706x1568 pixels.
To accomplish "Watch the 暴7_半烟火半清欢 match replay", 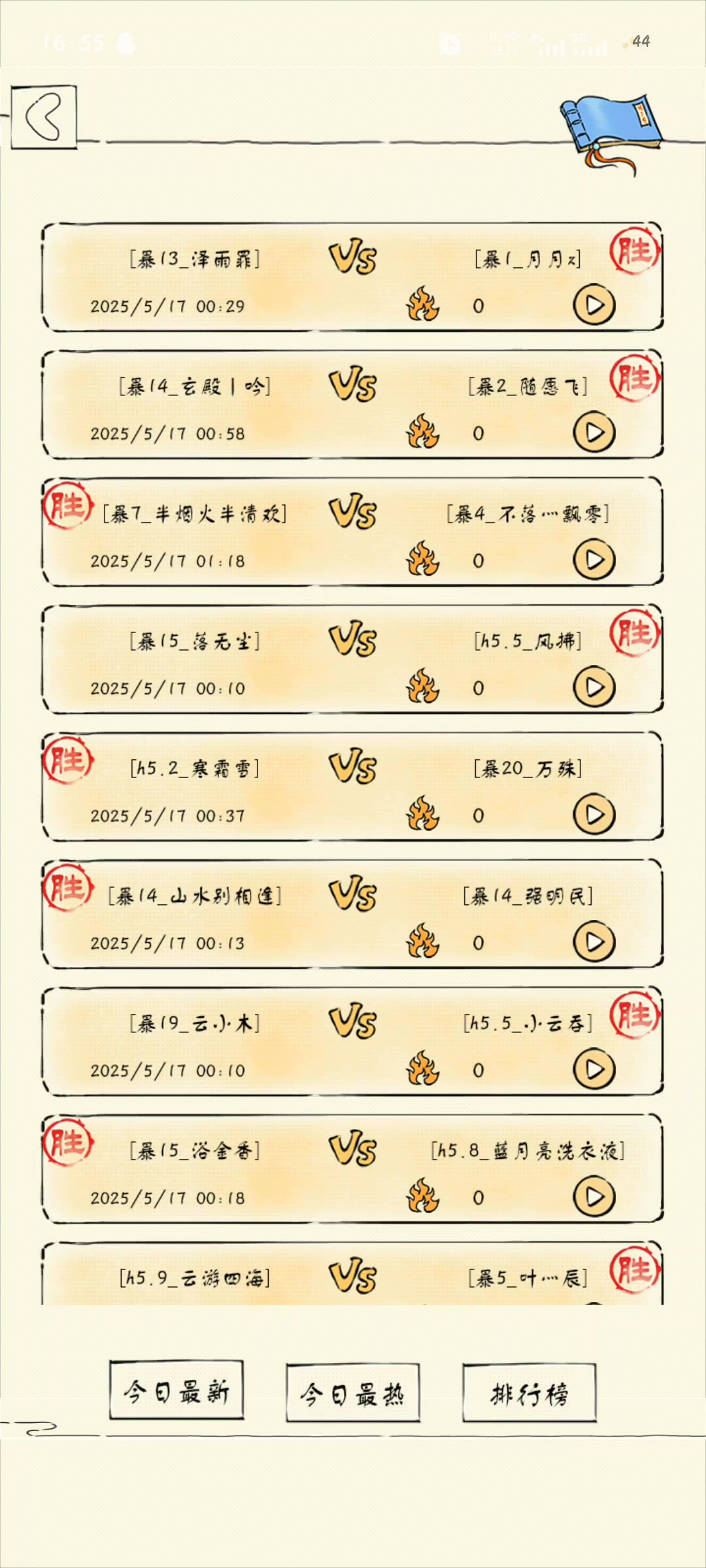I will [x=594, y=560].
